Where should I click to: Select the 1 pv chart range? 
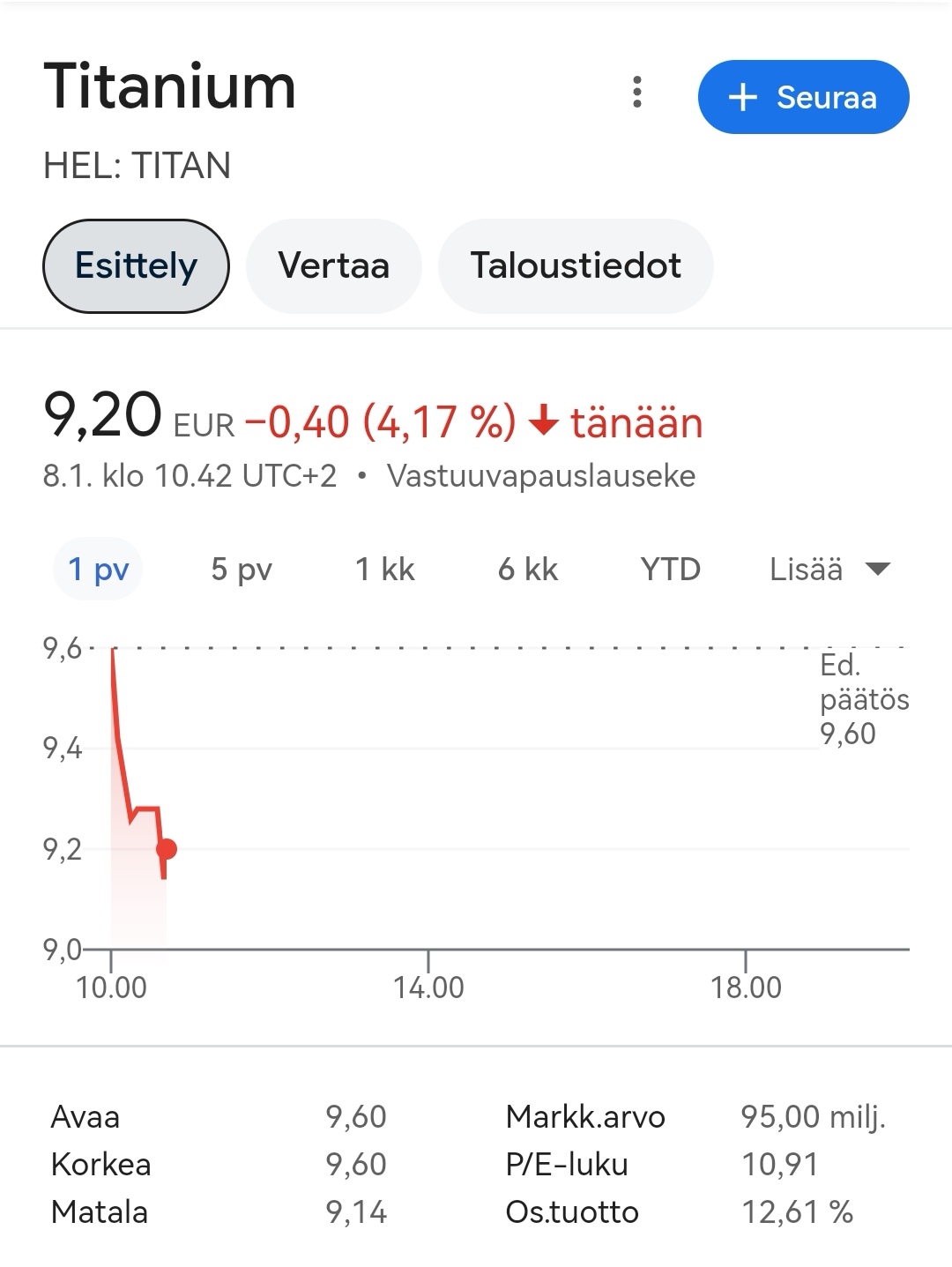point(99,570)
